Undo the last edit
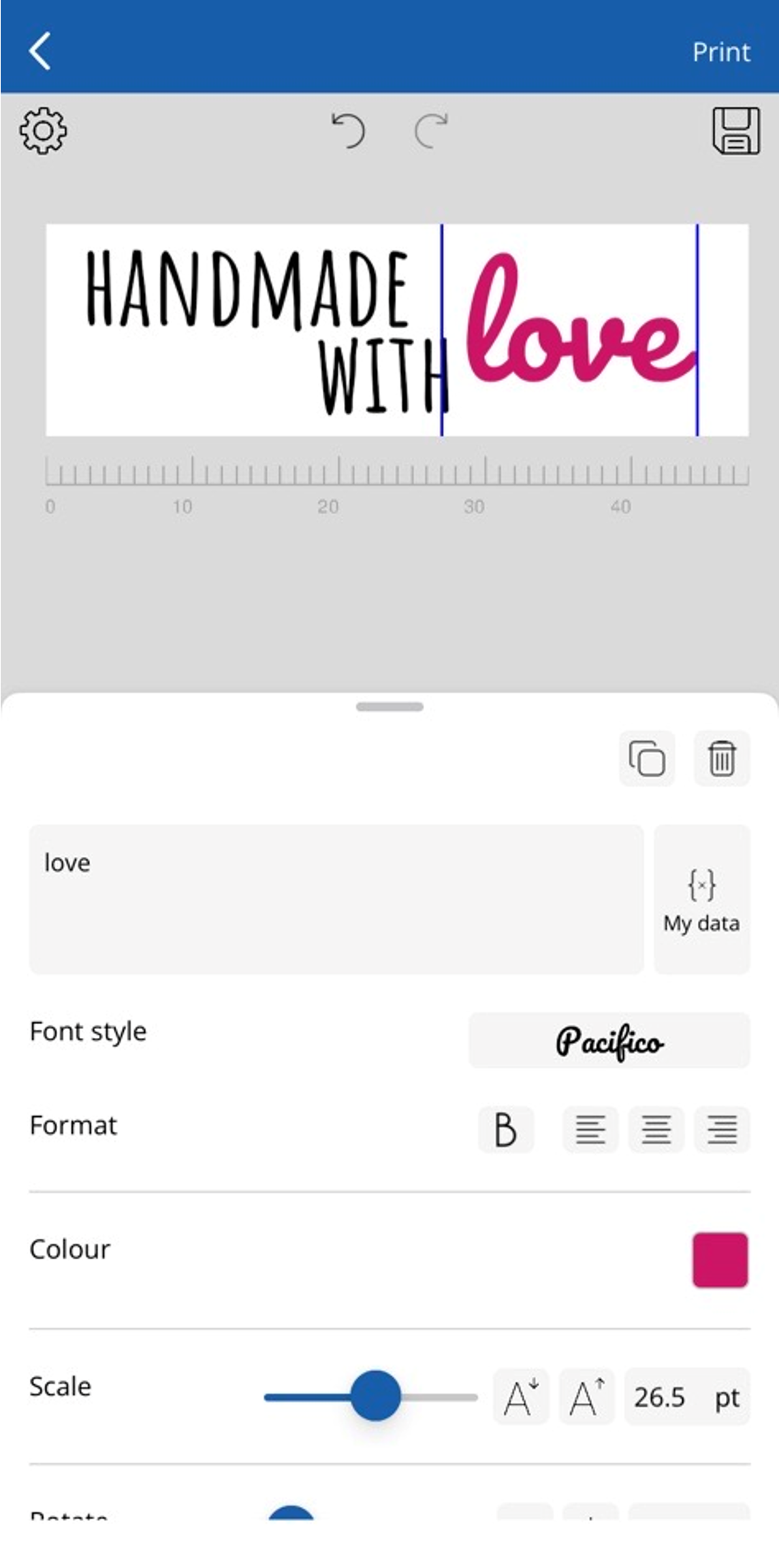 coord(349,130)
